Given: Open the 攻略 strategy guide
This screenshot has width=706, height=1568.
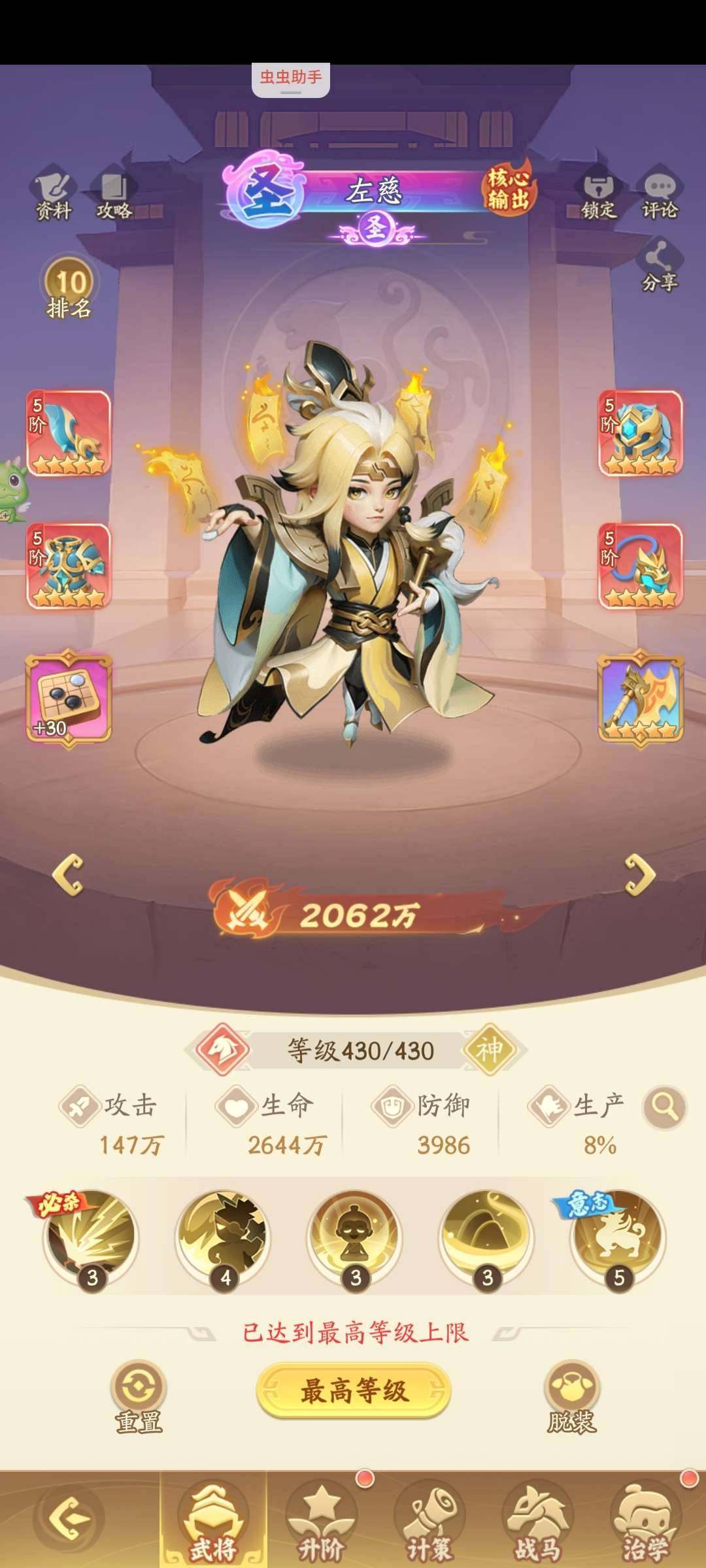Looking at the screenshot, I should pos(114,195).
